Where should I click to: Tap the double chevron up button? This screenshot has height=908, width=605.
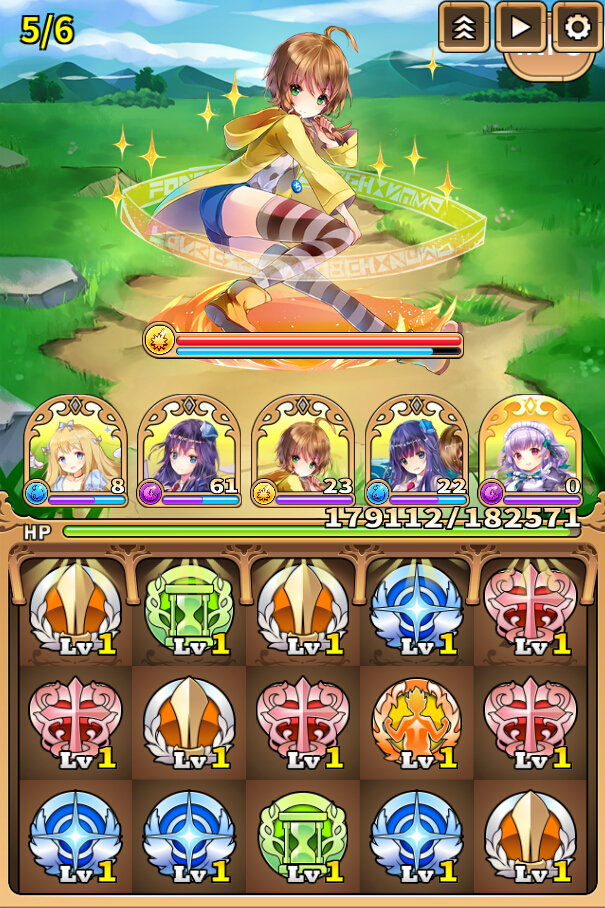coord(464,27)
